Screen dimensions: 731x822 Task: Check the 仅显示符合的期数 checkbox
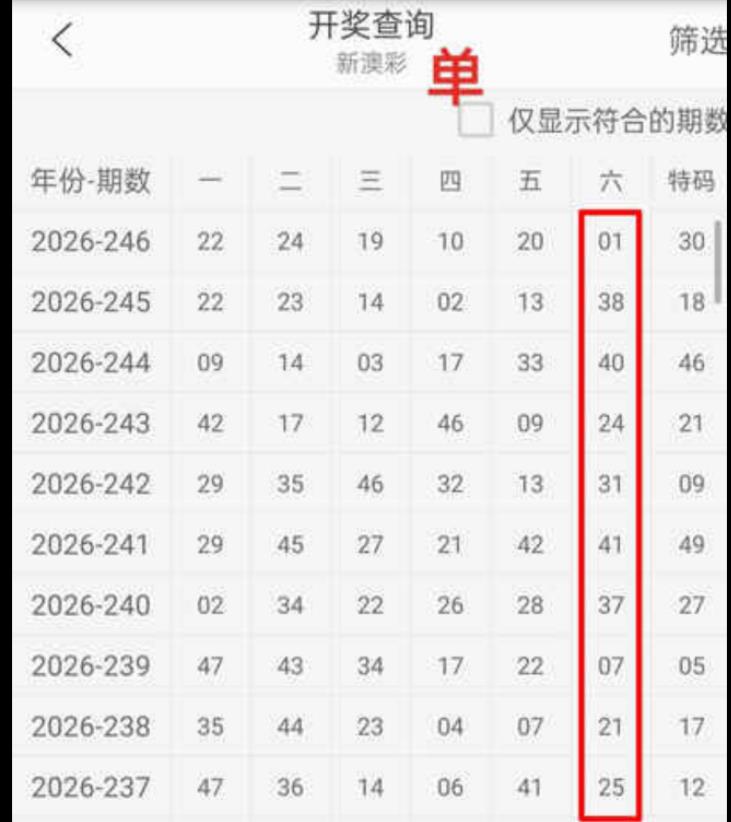[475, 120]
